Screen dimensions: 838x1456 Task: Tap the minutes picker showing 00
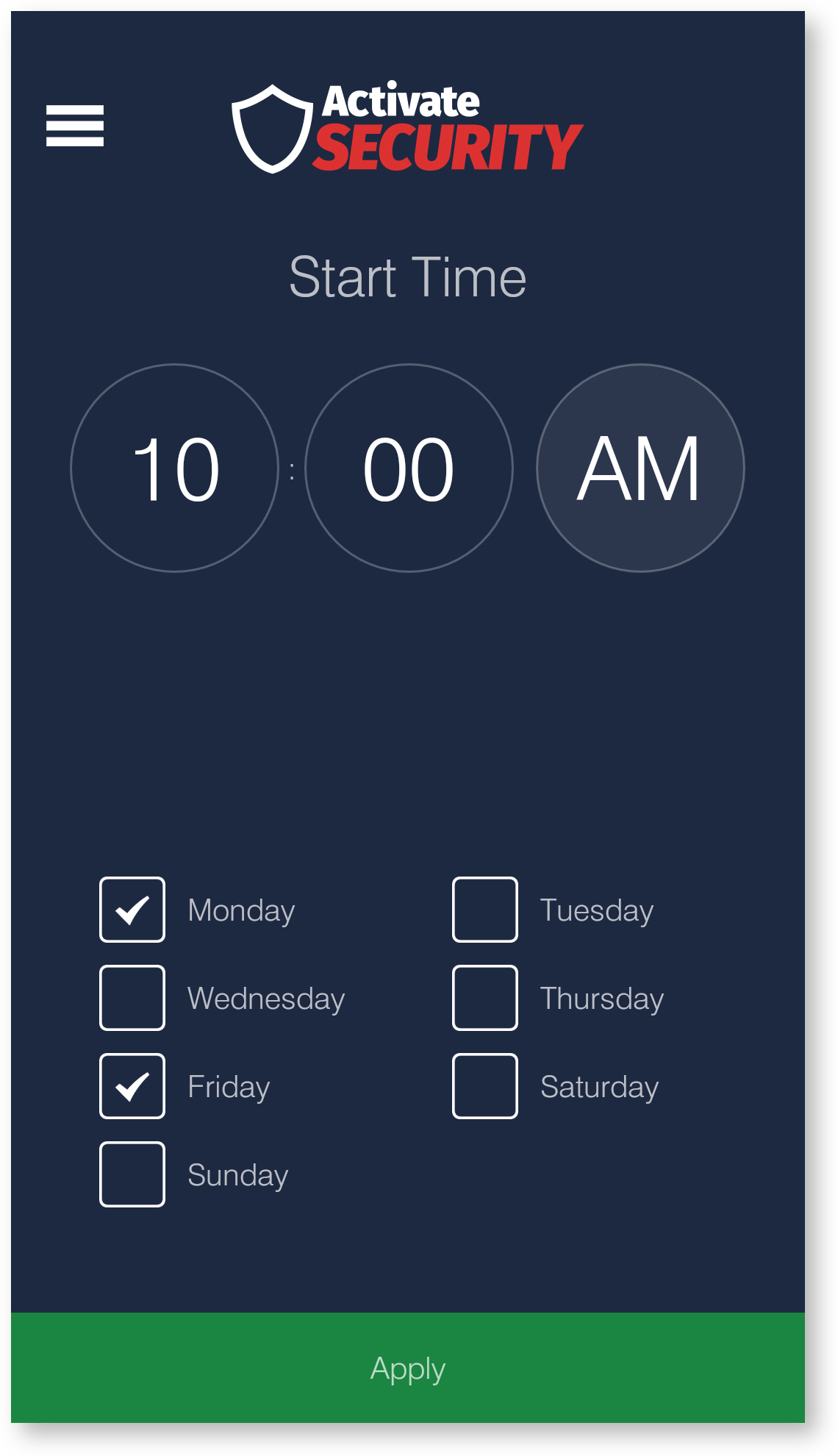click(409, 468)
